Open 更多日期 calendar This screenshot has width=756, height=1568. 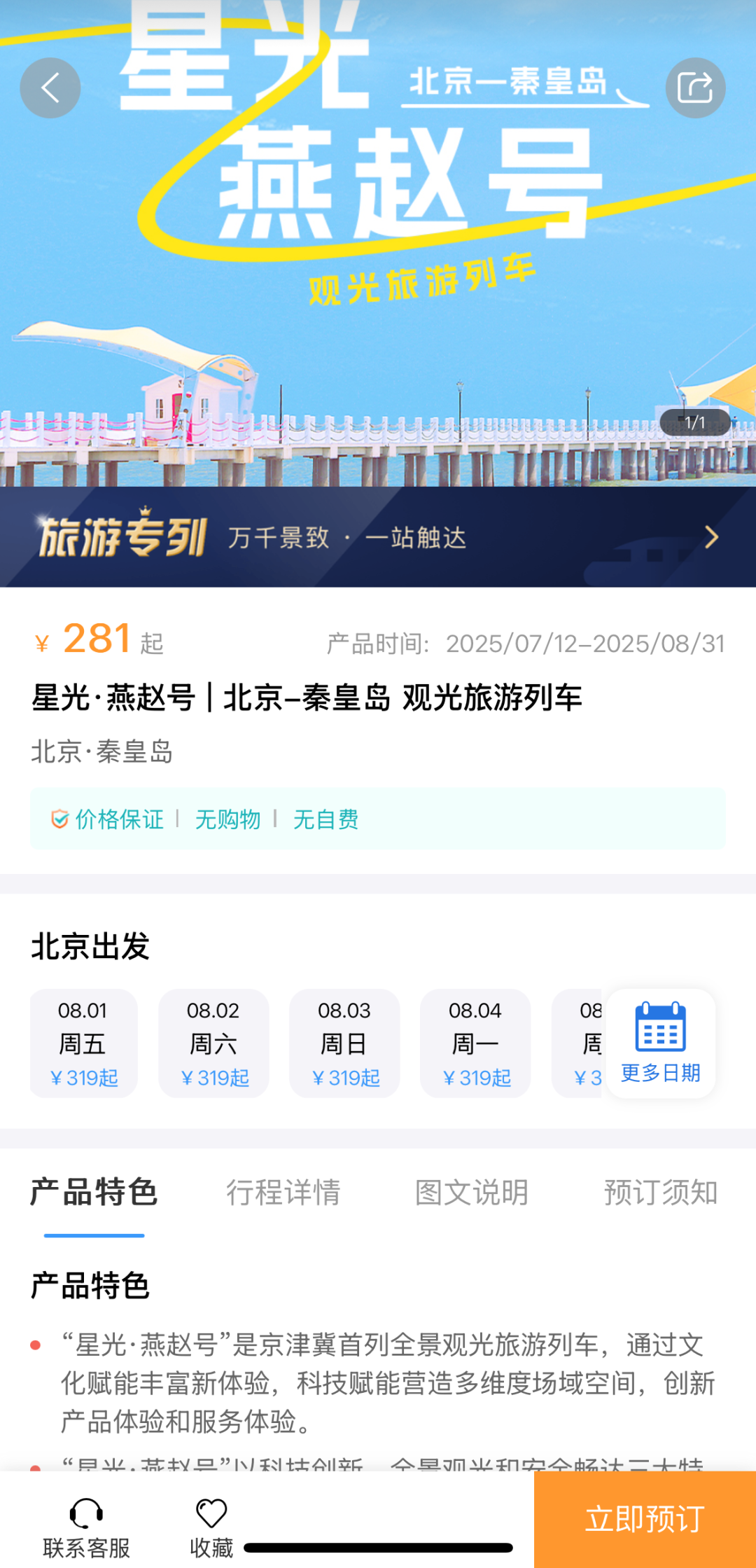click(660, 1043)
